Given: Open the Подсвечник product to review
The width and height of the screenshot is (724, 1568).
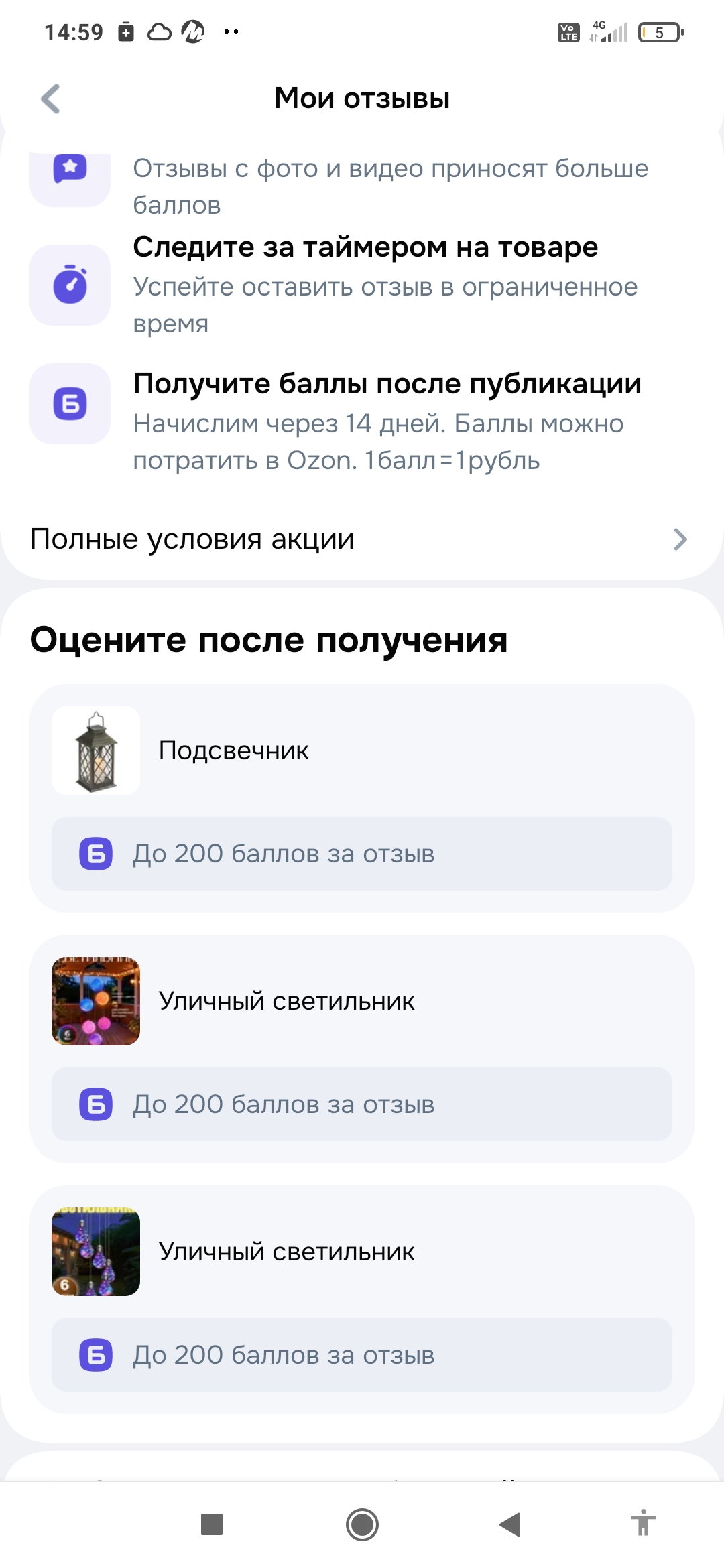Looking at the screenshot, I should [x=233, y=750].
